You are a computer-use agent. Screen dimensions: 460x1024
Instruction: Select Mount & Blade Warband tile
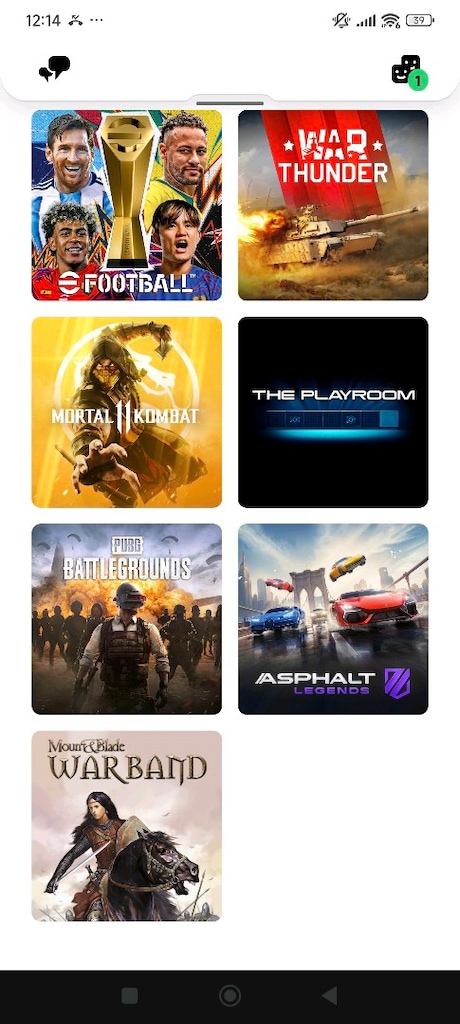coord(127,826)
